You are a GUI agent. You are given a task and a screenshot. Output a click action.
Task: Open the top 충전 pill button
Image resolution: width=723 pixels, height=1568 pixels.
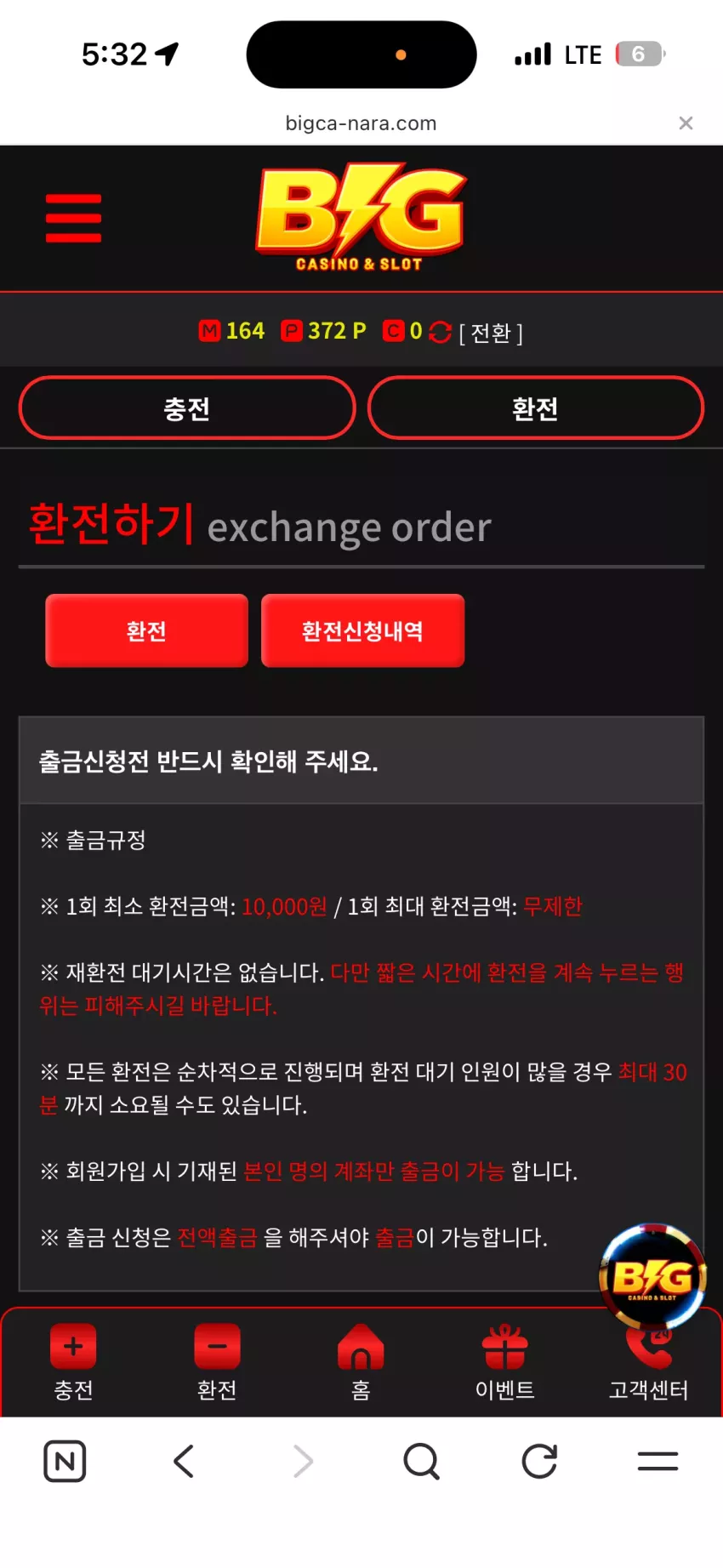187,408
